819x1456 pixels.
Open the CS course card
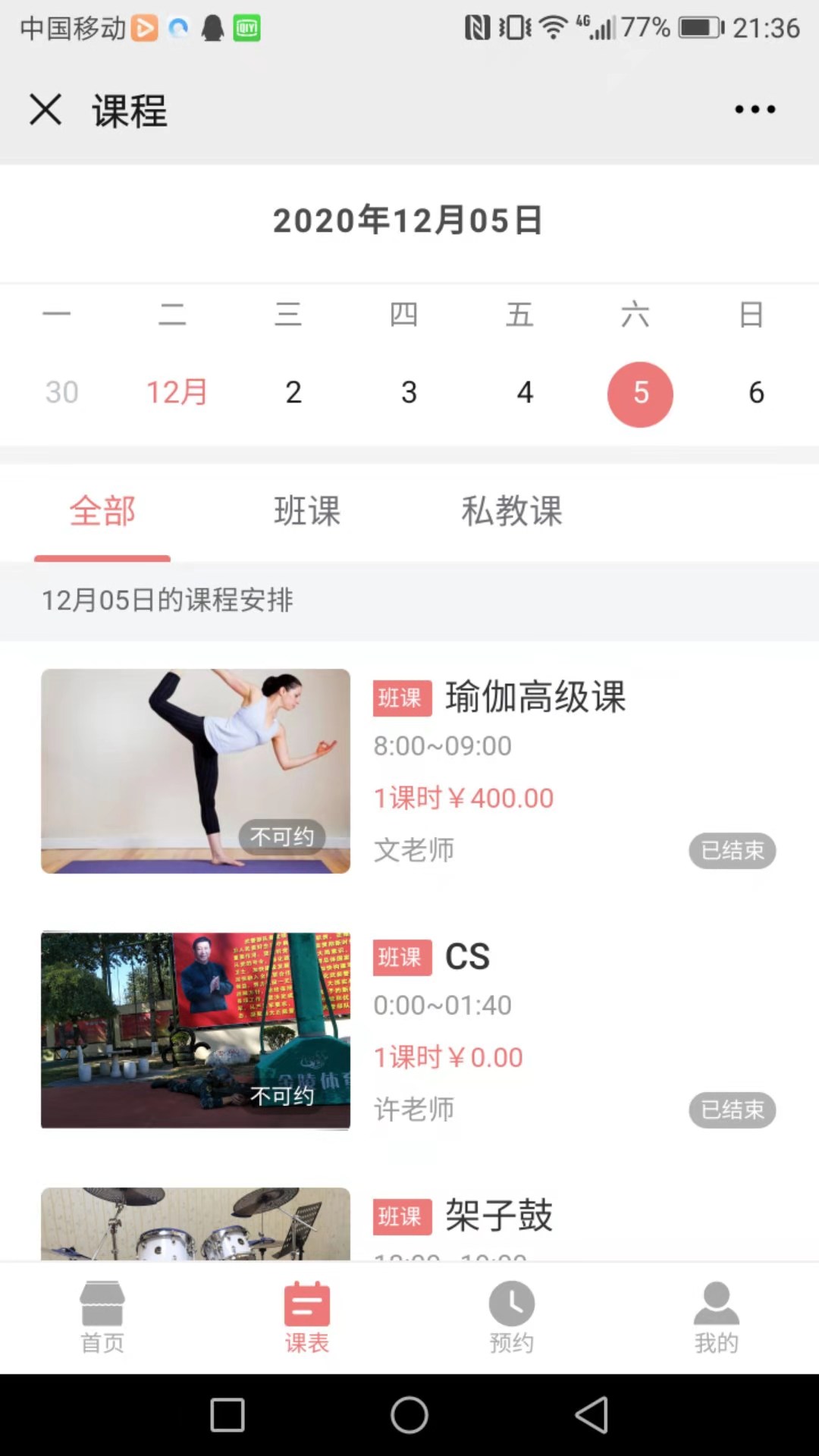pos(409,1031)
